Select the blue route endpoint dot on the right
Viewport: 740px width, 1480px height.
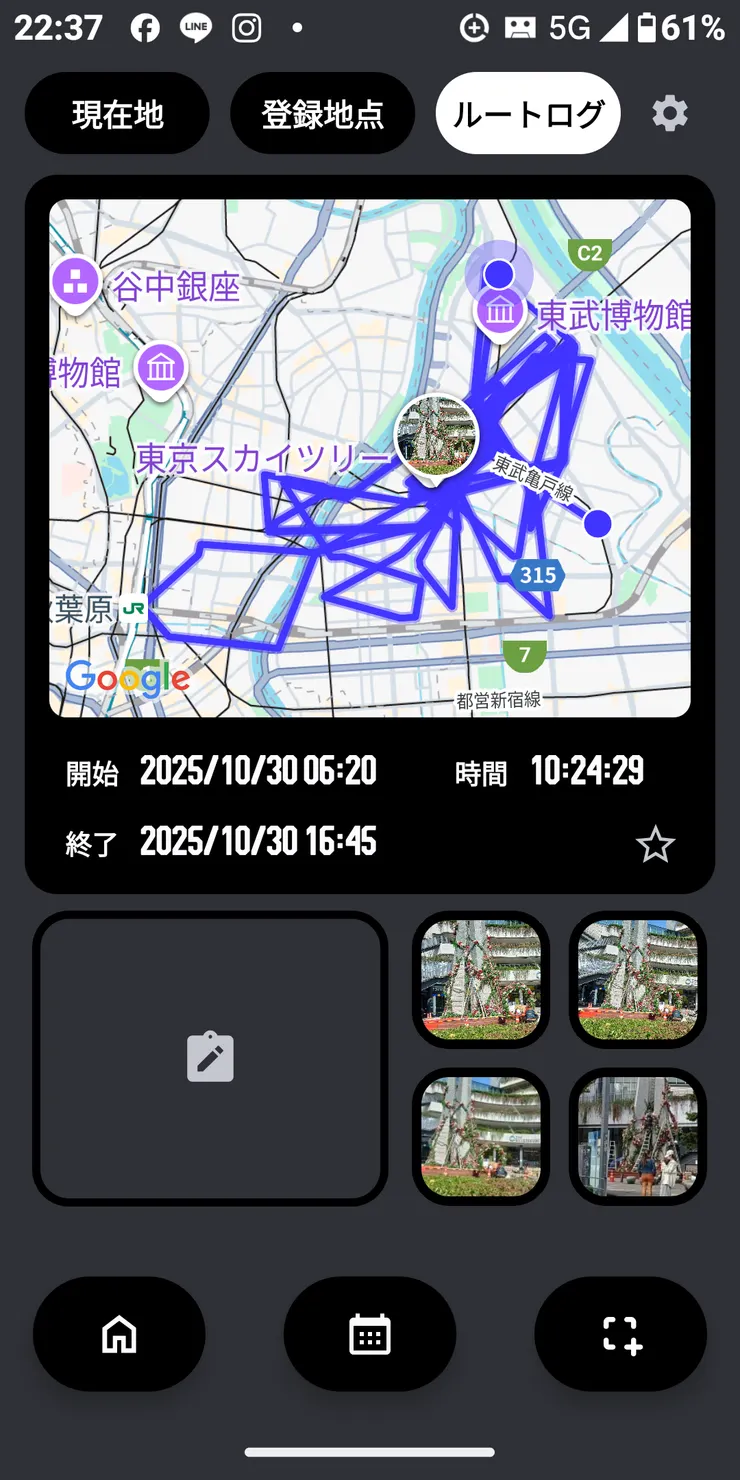pos(597,523)
